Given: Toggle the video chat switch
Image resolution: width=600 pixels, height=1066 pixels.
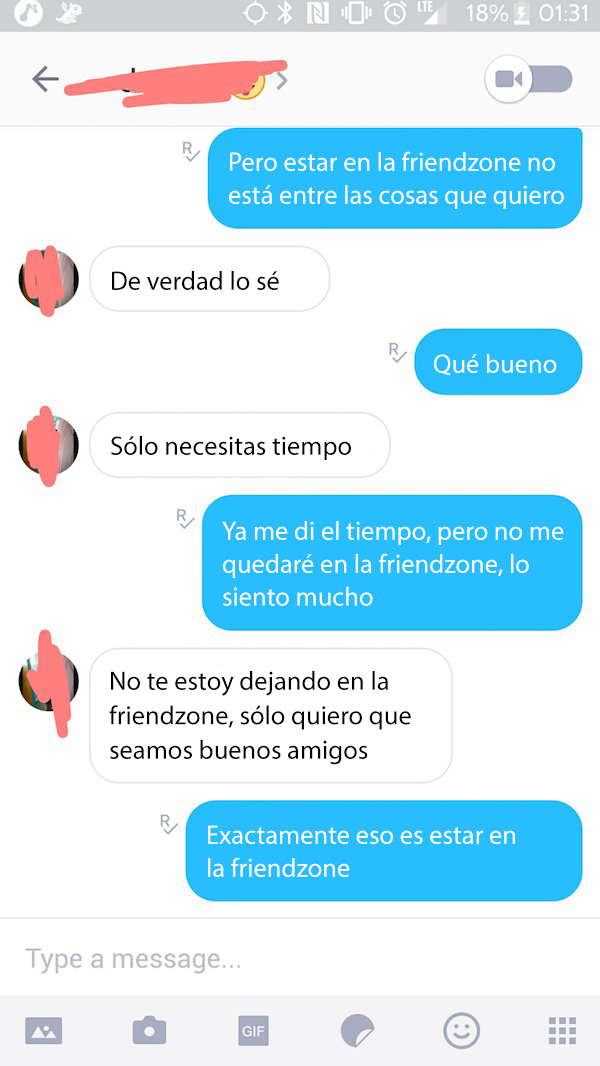Looking at the screenshot, I should 529,80.
